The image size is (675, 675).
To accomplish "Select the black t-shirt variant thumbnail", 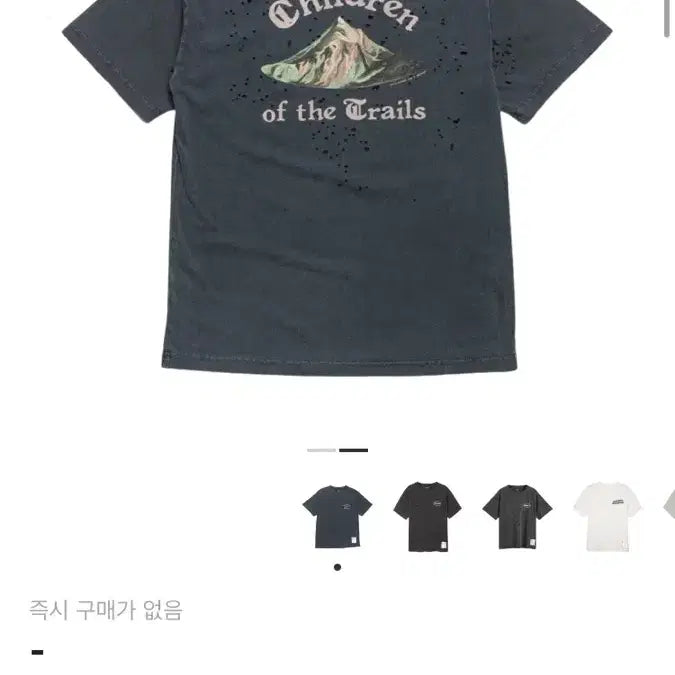I will point(427,517).
